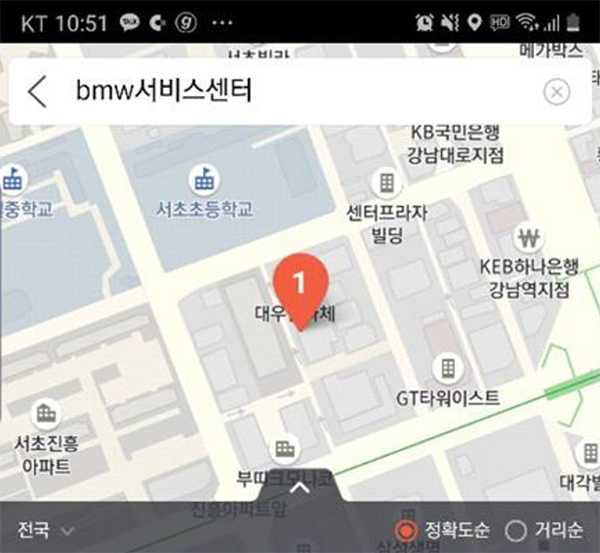Edit the bmw서비스센터 search field
This screenshot has width=600, height=553.
290,92
